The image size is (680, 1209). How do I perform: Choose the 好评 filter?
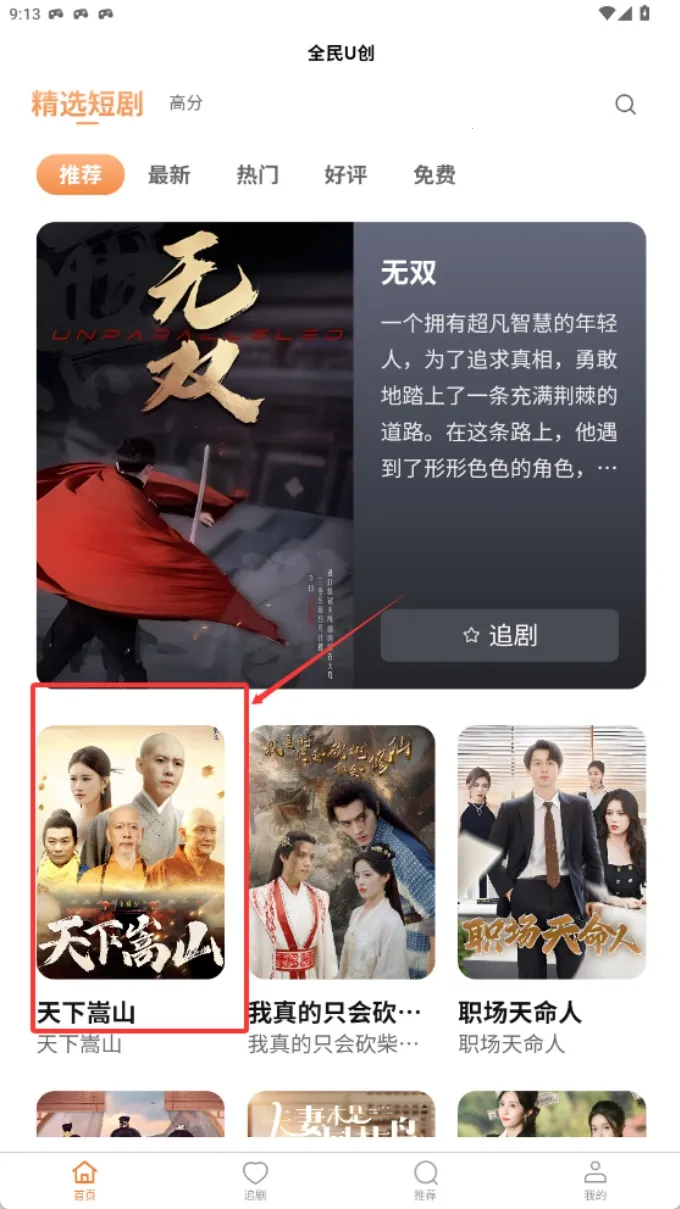click(346, 175)
